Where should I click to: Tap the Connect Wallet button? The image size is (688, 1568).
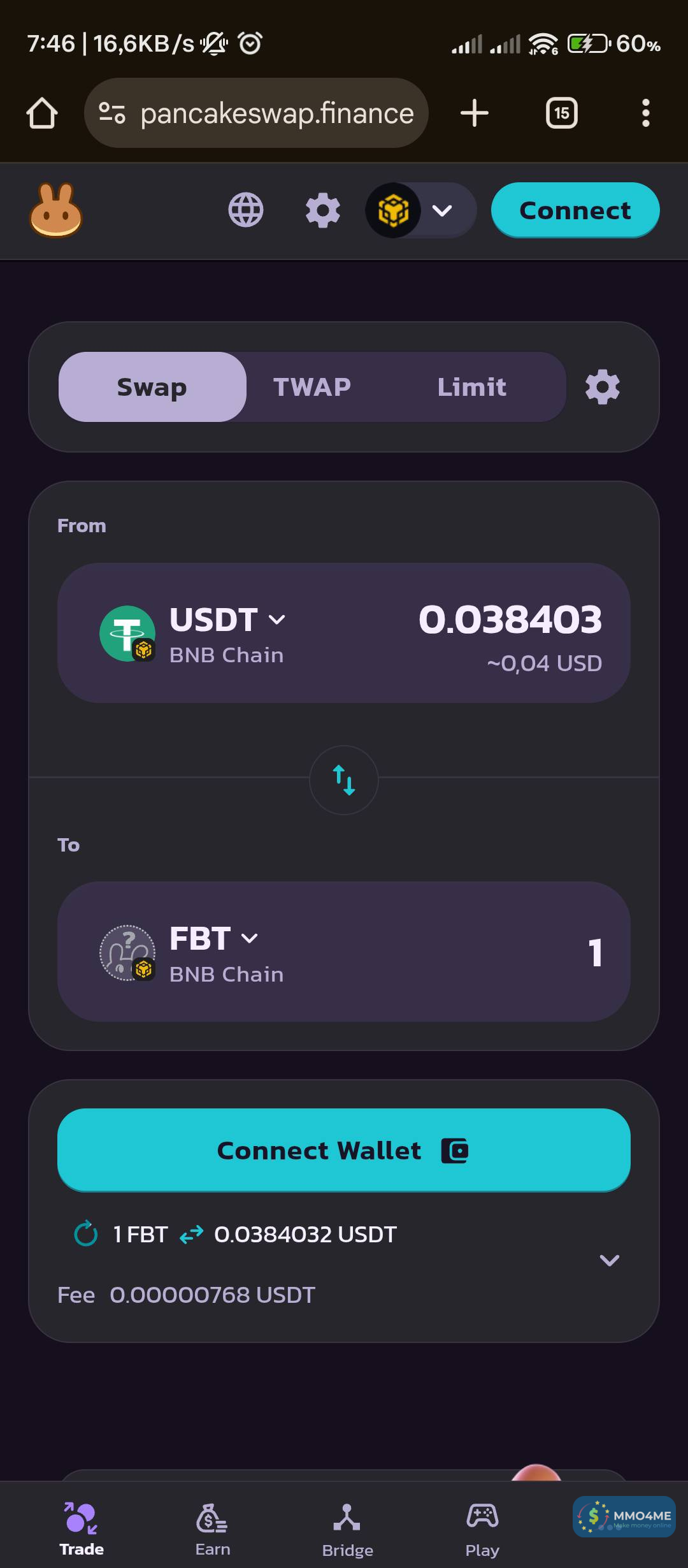pos(344,1151)
